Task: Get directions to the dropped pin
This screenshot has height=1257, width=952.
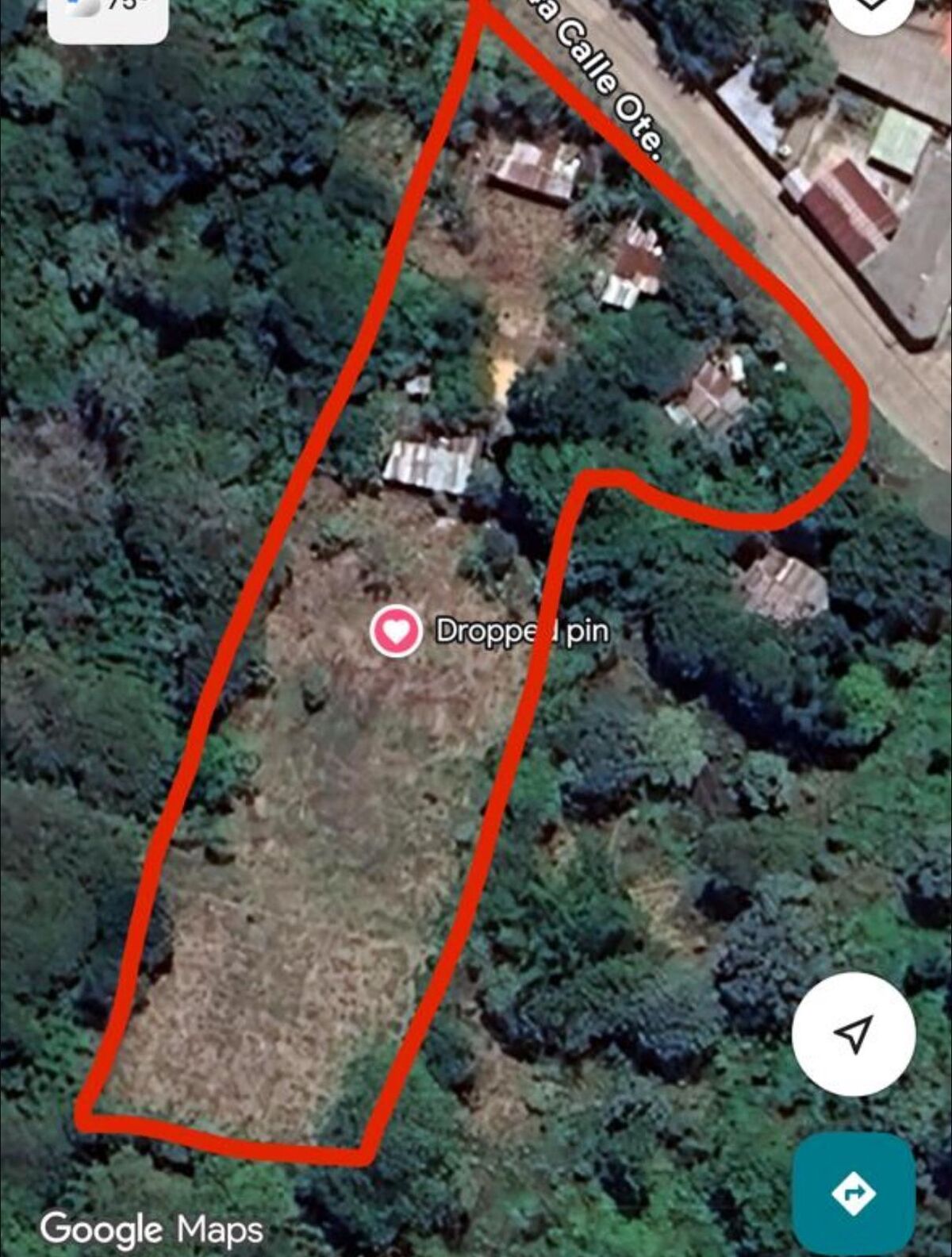Action: coord(854,1194)
